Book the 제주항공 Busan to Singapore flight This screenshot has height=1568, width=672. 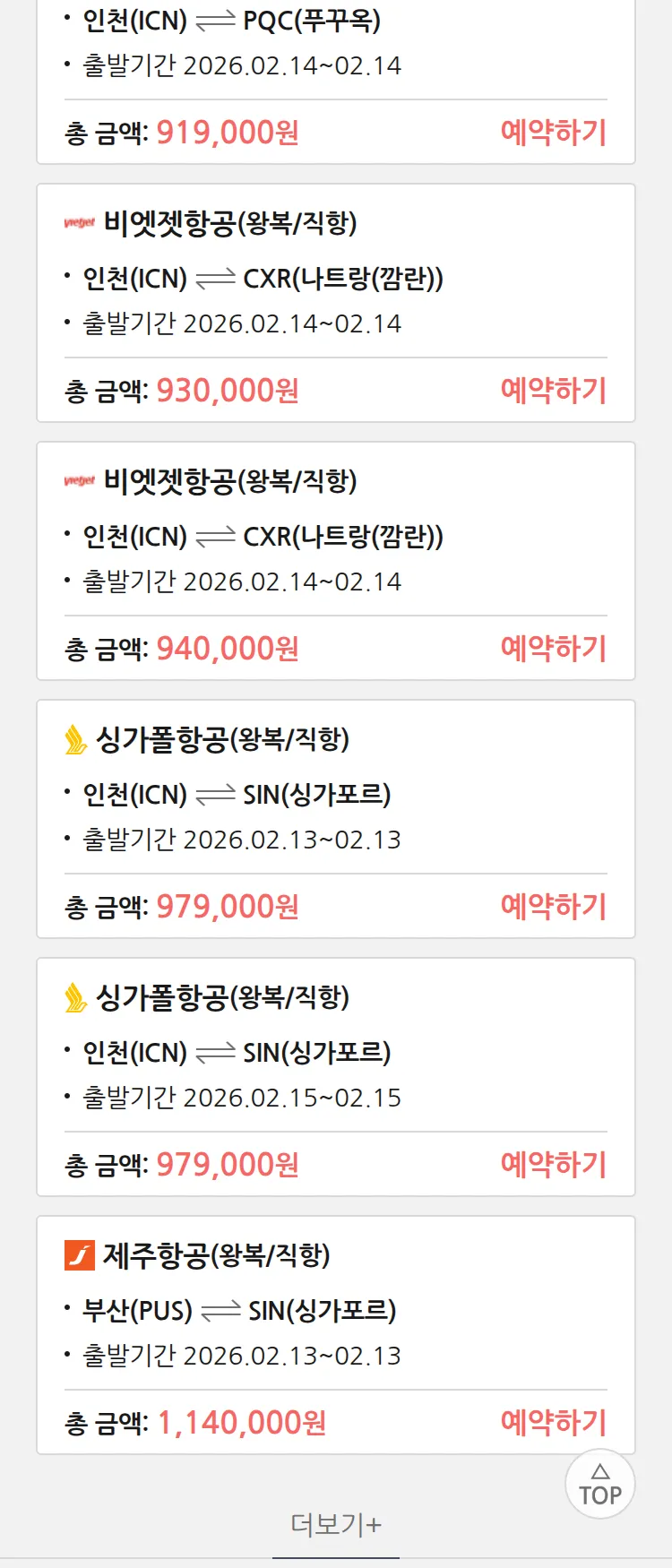tap(553, 1423)
